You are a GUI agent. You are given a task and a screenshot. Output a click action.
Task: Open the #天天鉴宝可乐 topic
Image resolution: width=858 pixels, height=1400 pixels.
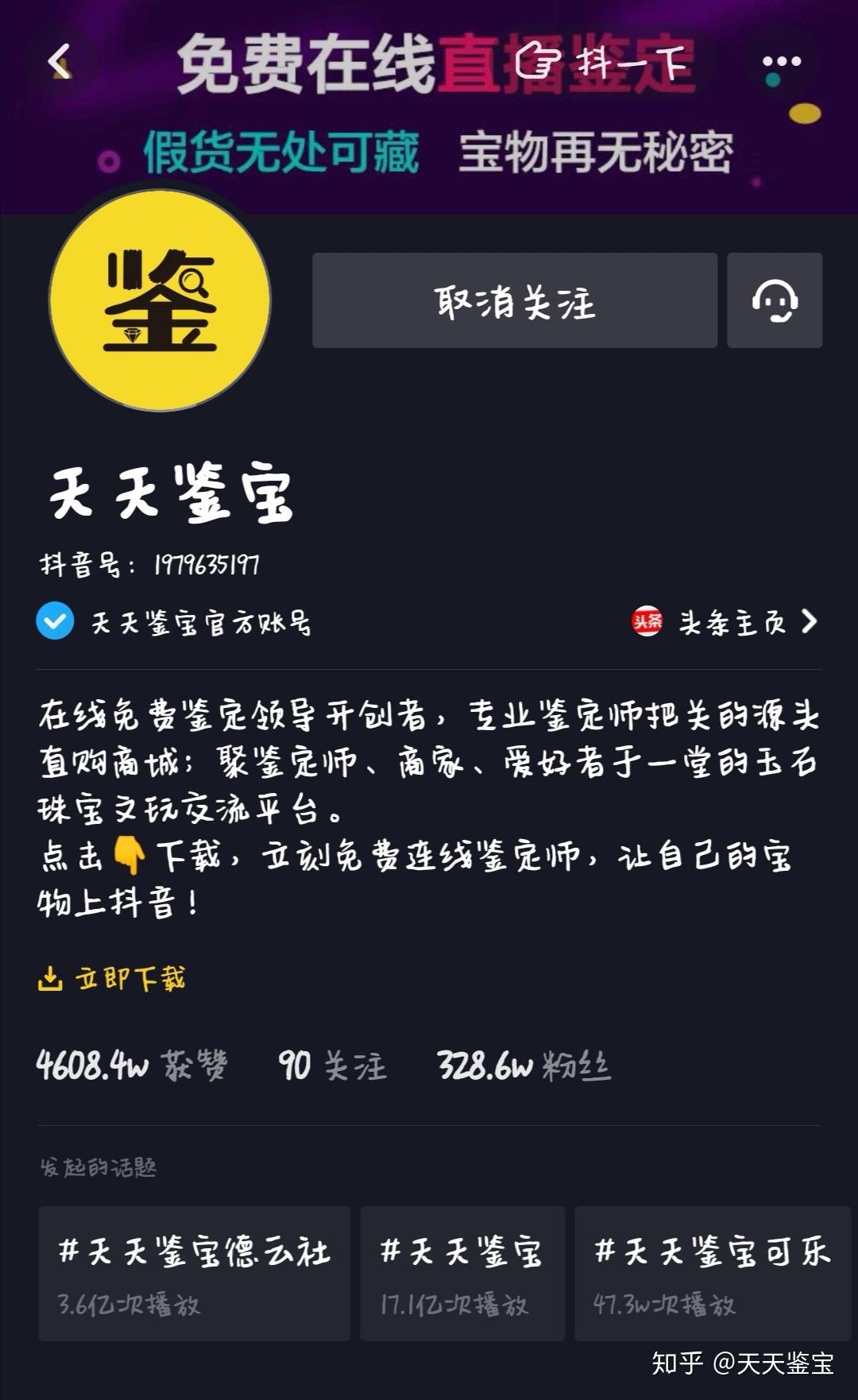[x=712, y=1273]
